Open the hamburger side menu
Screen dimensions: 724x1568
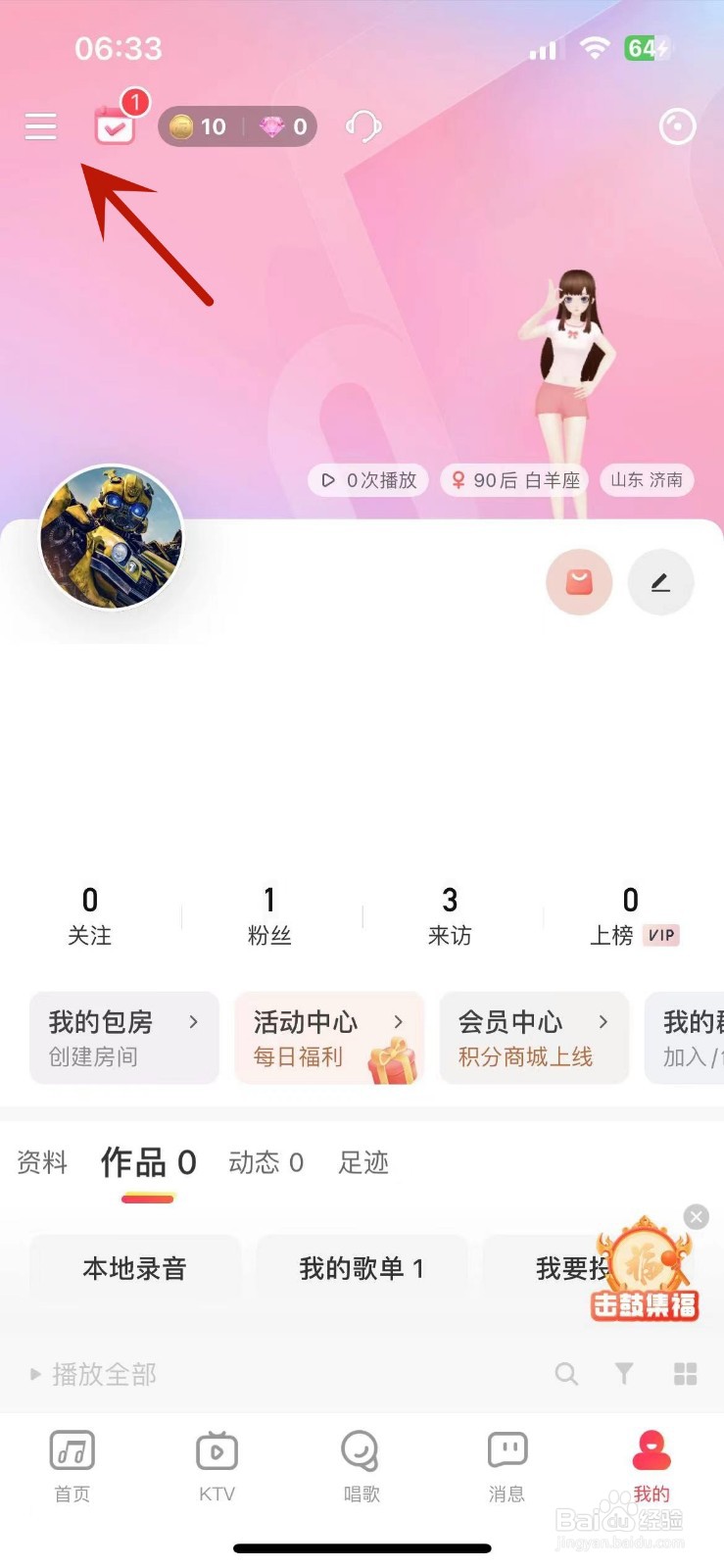(40, 126)
